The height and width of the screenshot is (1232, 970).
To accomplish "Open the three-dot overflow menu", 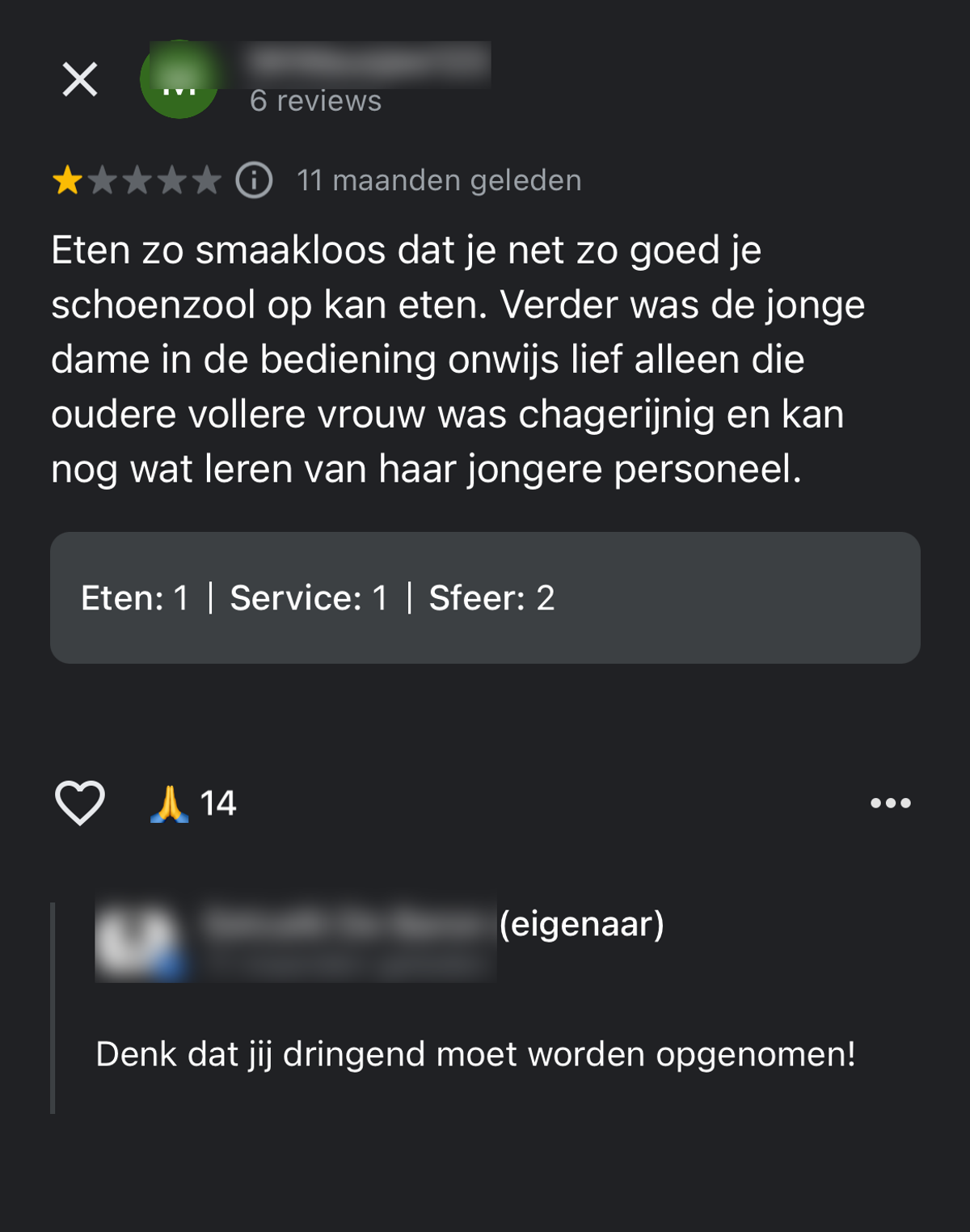I will 890,803.
